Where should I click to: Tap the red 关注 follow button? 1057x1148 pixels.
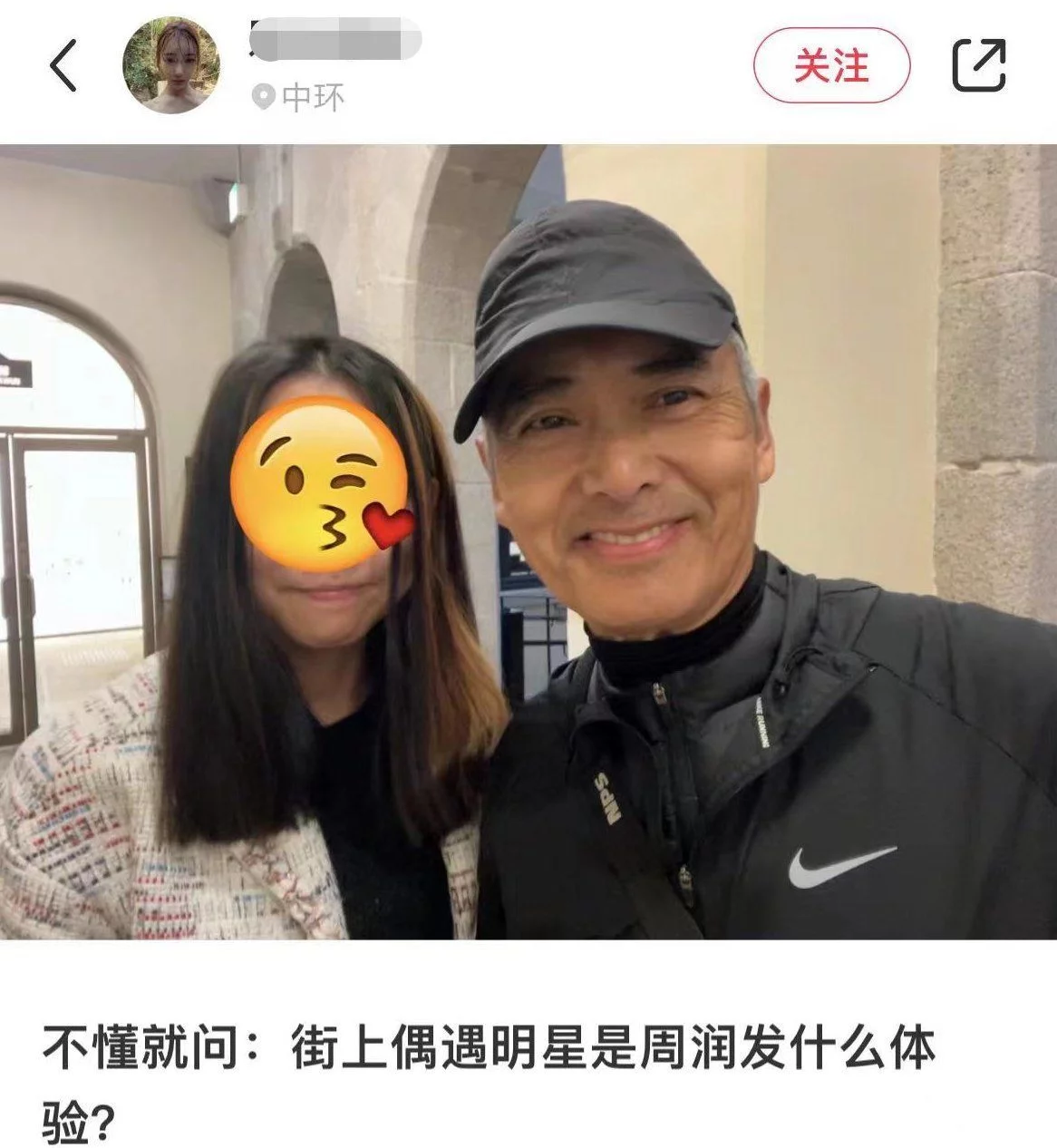coord(831,65)
